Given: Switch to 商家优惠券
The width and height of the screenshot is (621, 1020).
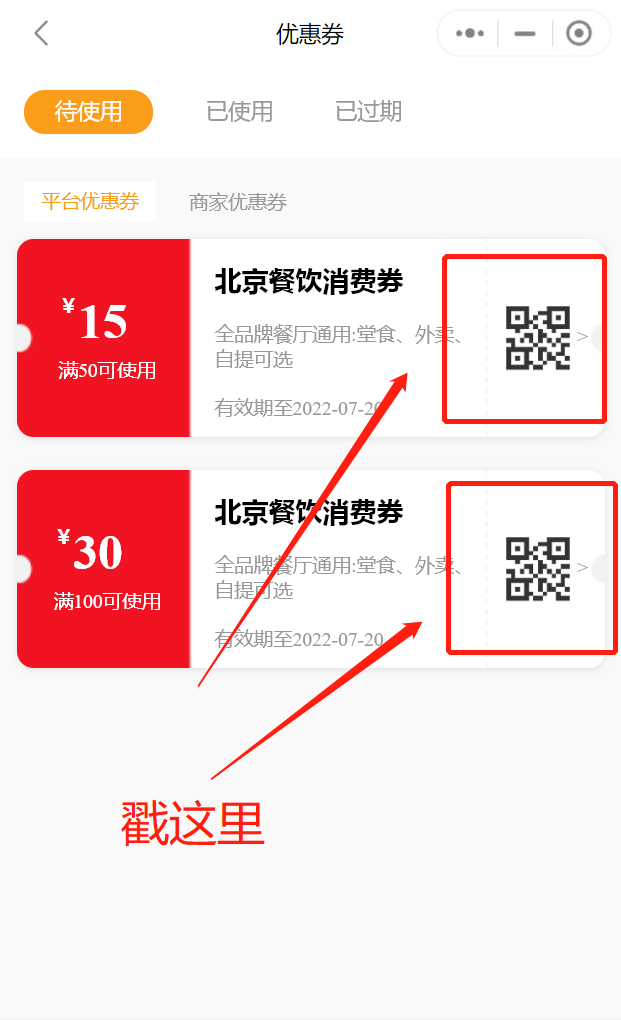Looking at the screenshot, I should click(x=238, y=202).
